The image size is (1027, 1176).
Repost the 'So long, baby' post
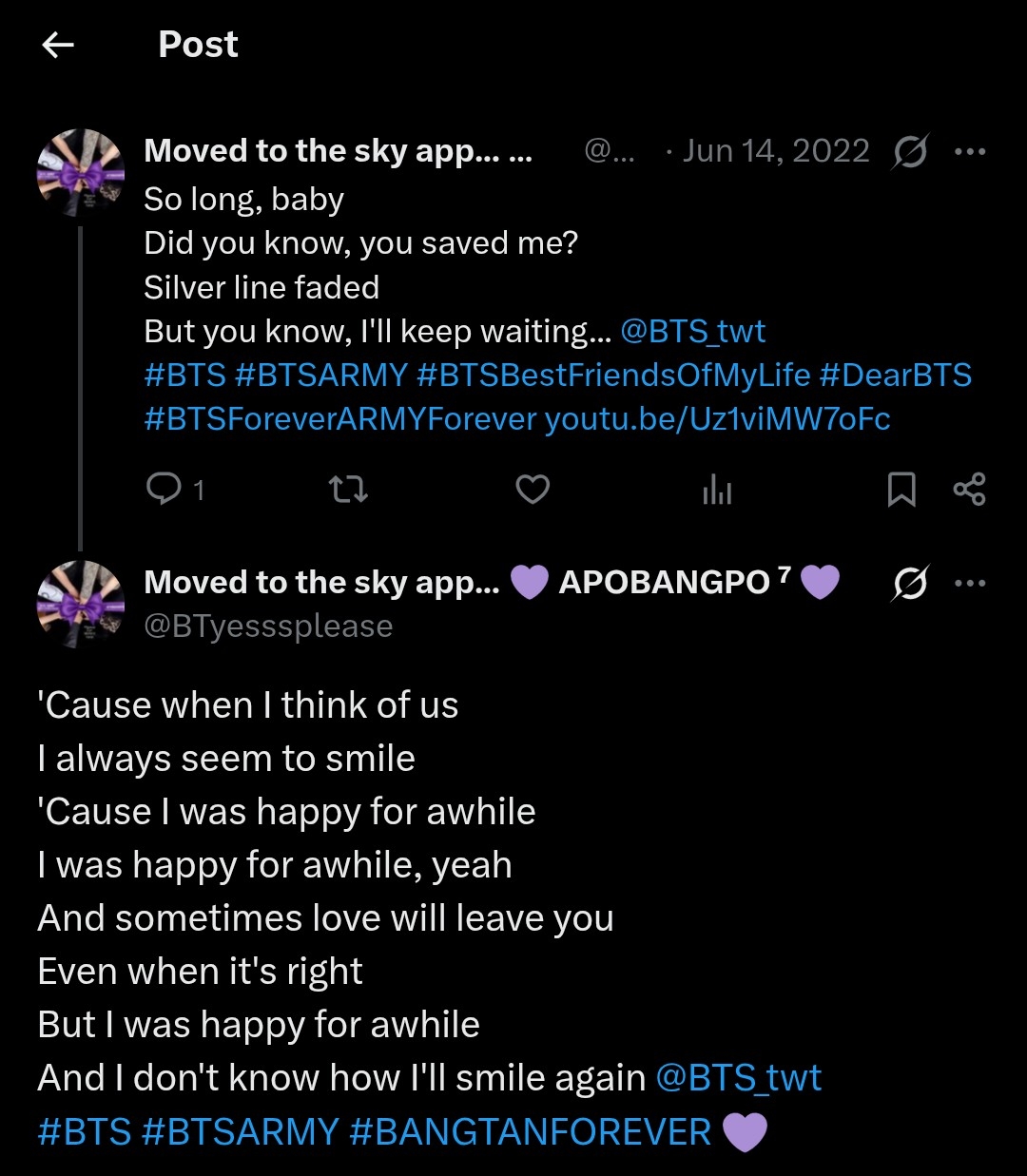[347, 489]
